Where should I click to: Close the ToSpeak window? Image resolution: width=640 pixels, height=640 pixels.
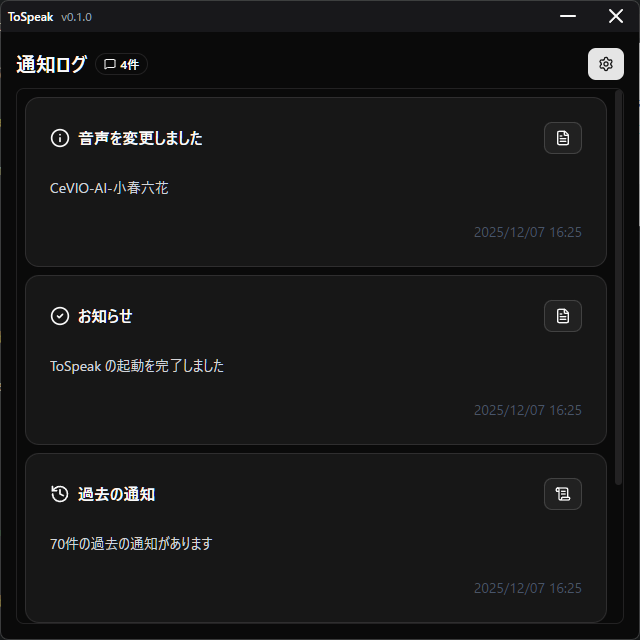pos(615,16)
